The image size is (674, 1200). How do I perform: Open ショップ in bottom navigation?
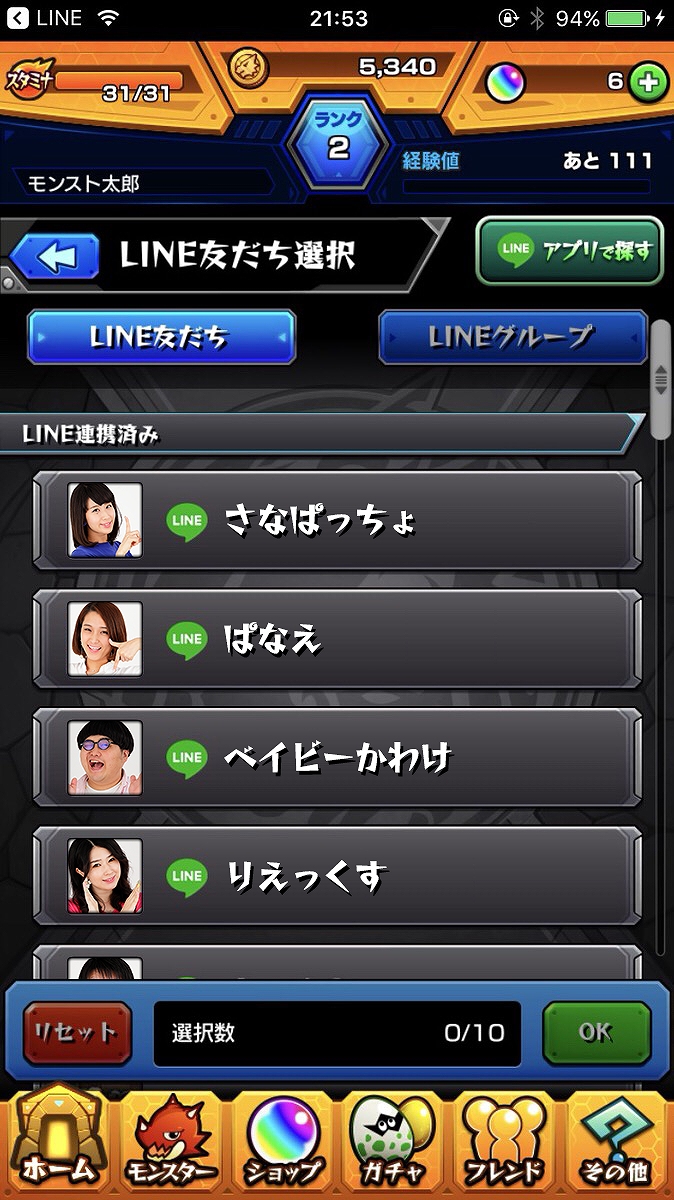point(284,1143)
